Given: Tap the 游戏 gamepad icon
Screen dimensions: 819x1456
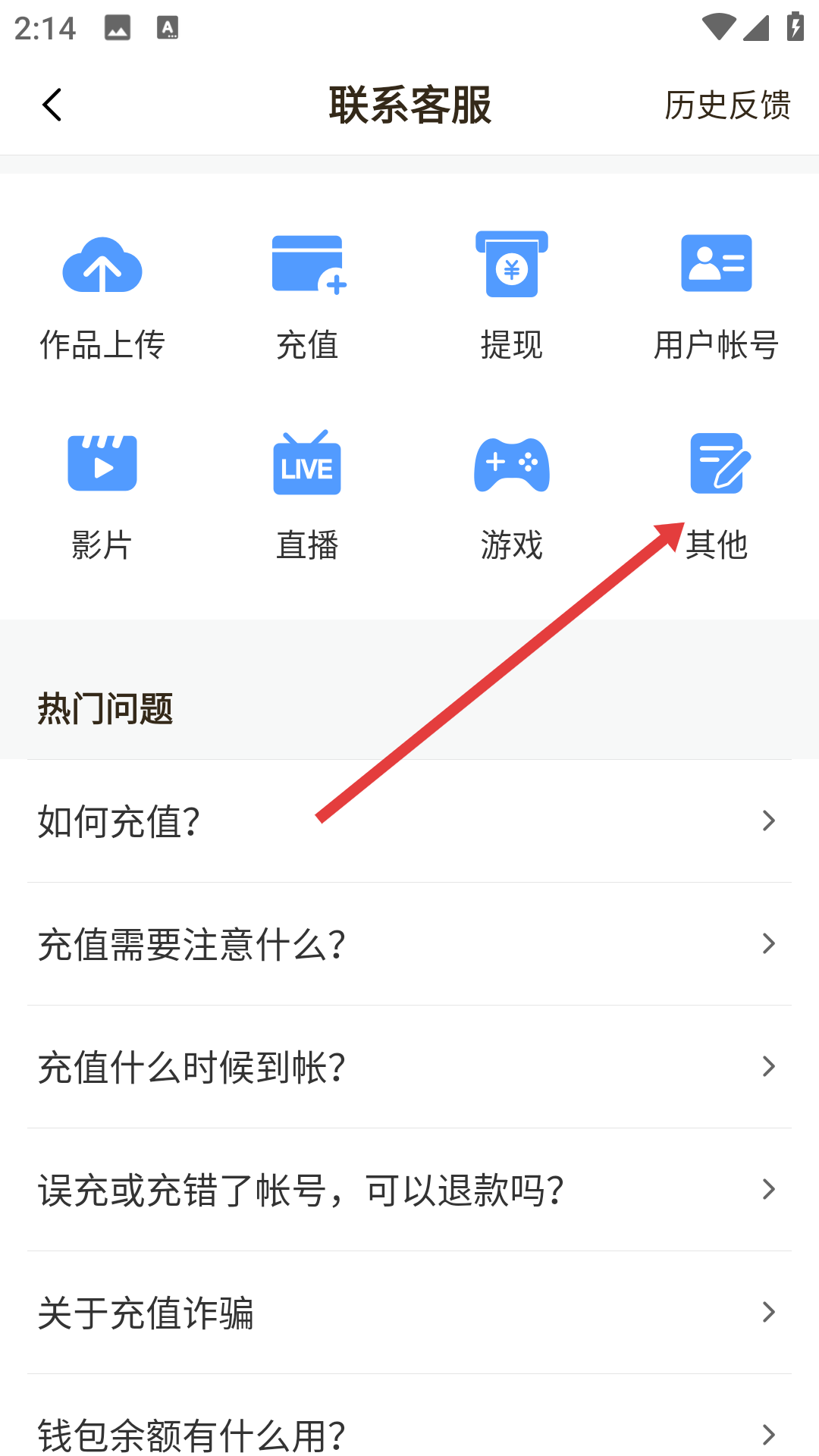Looking at the screenshot, I should (x=512, y=464).
